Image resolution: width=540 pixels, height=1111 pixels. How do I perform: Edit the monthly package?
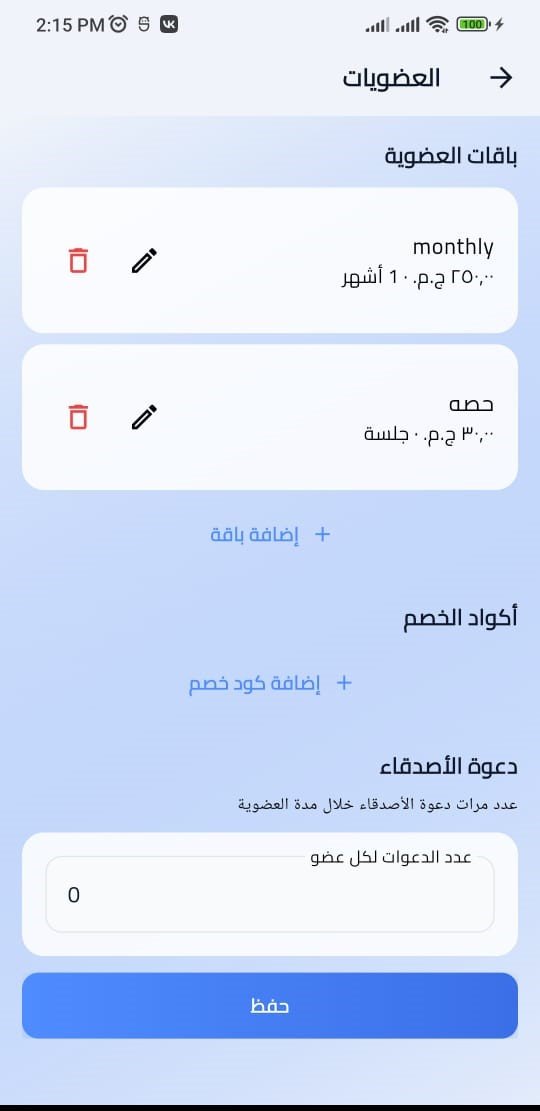(x=145, y=261)
